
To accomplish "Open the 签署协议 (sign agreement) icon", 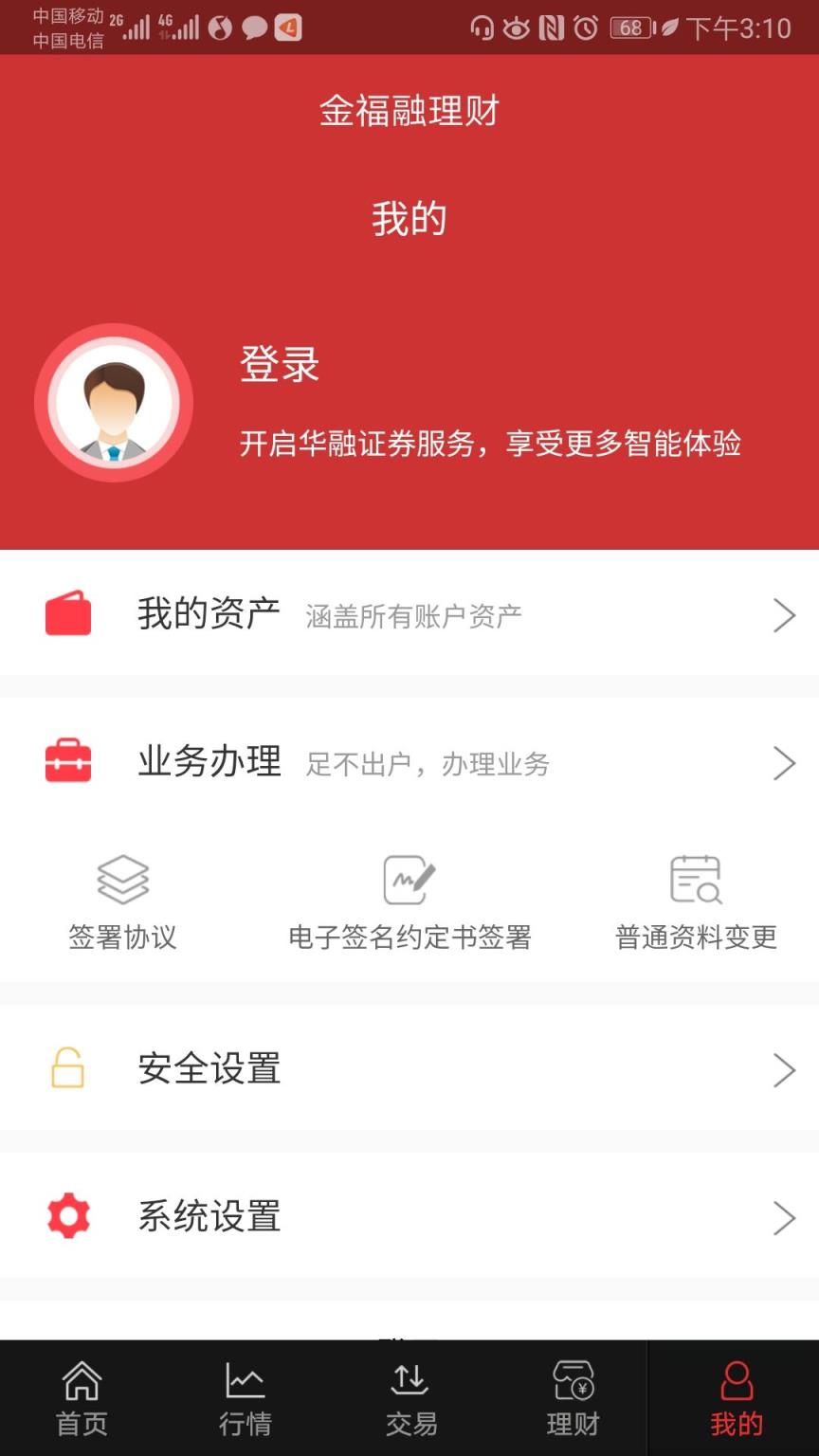I will 121,880.
